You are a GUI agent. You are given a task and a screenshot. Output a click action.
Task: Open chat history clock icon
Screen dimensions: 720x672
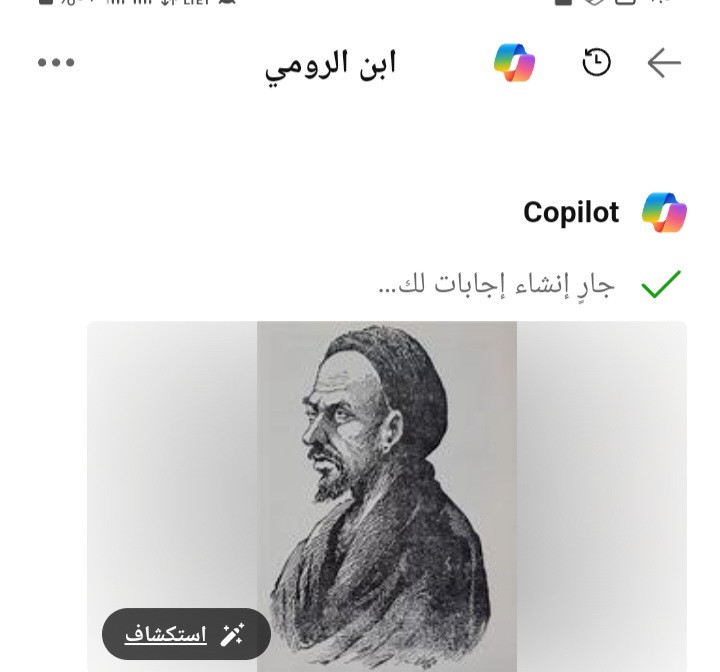click(596, 62)
